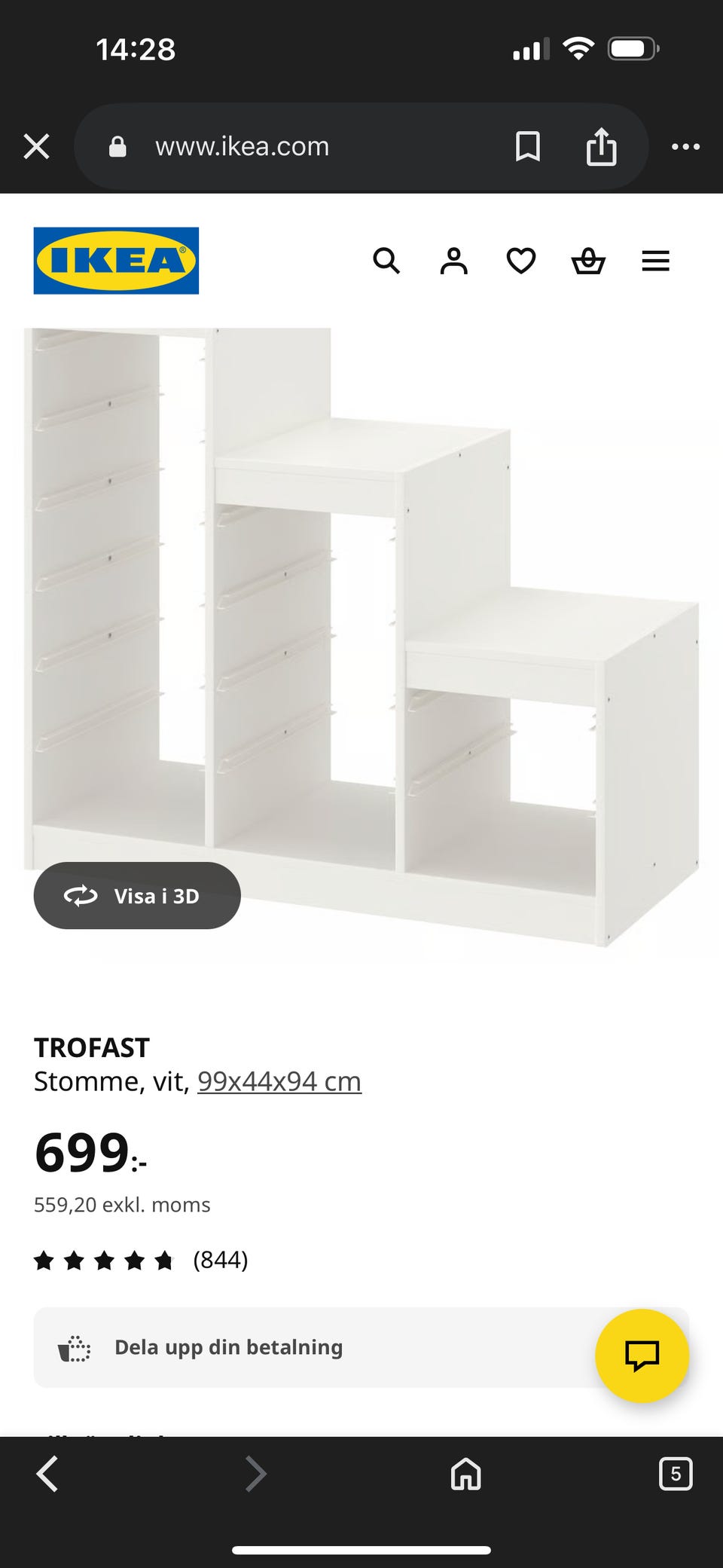Open the IKEA hamburger menu
The width and height of the screenshot is (723, 1568).
(x=655, y=261)
